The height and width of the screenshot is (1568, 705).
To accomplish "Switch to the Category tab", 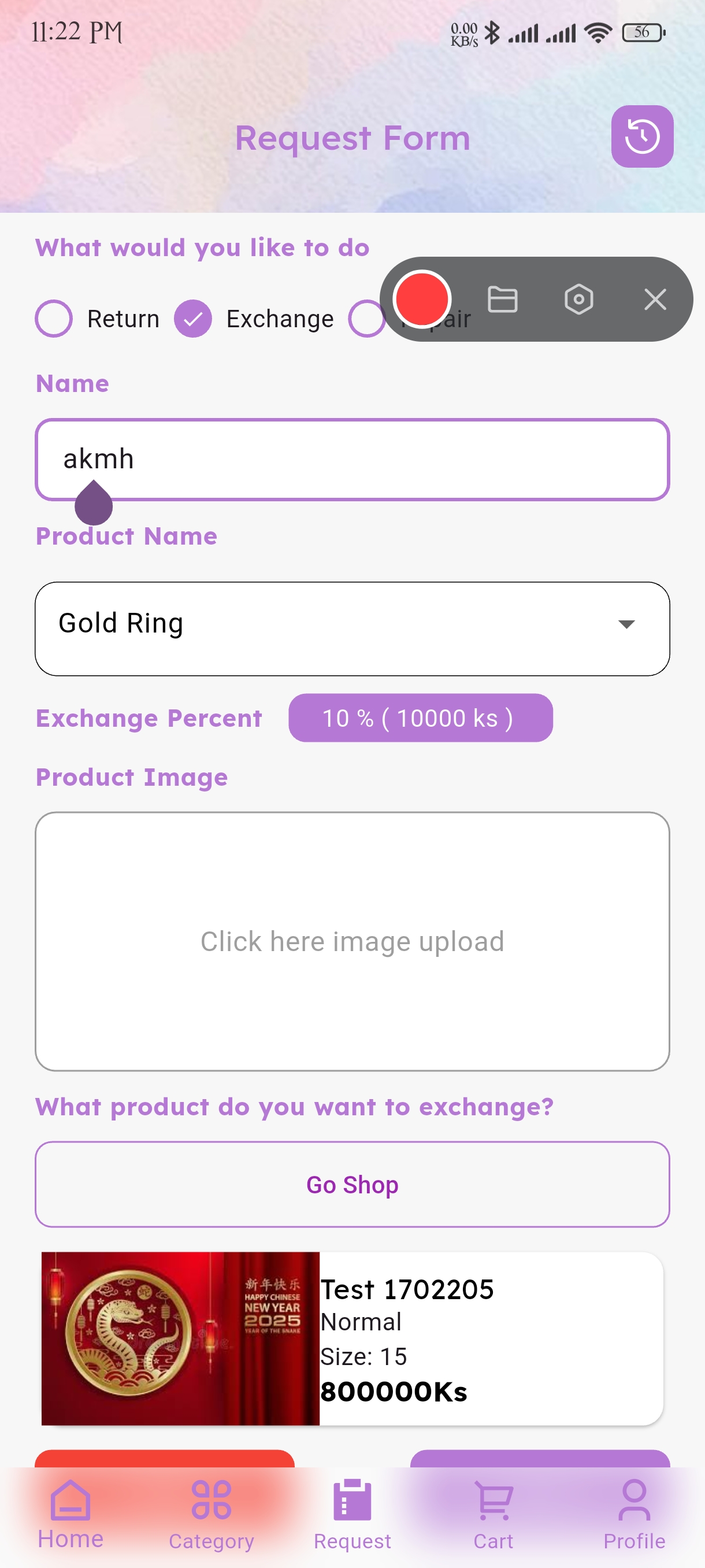I will (211, 1514).
